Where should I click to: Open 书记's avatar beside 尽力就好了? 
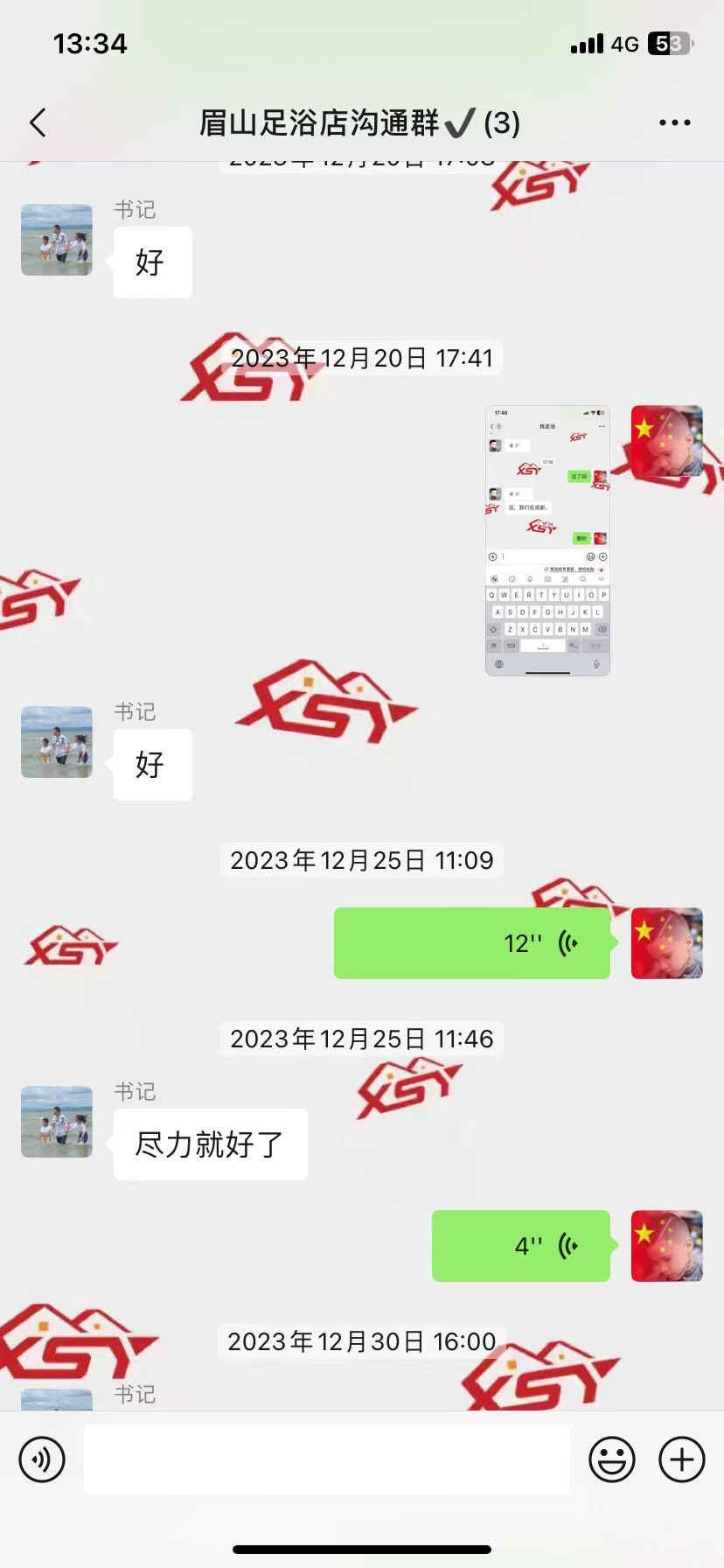[x=57, y=1122]
